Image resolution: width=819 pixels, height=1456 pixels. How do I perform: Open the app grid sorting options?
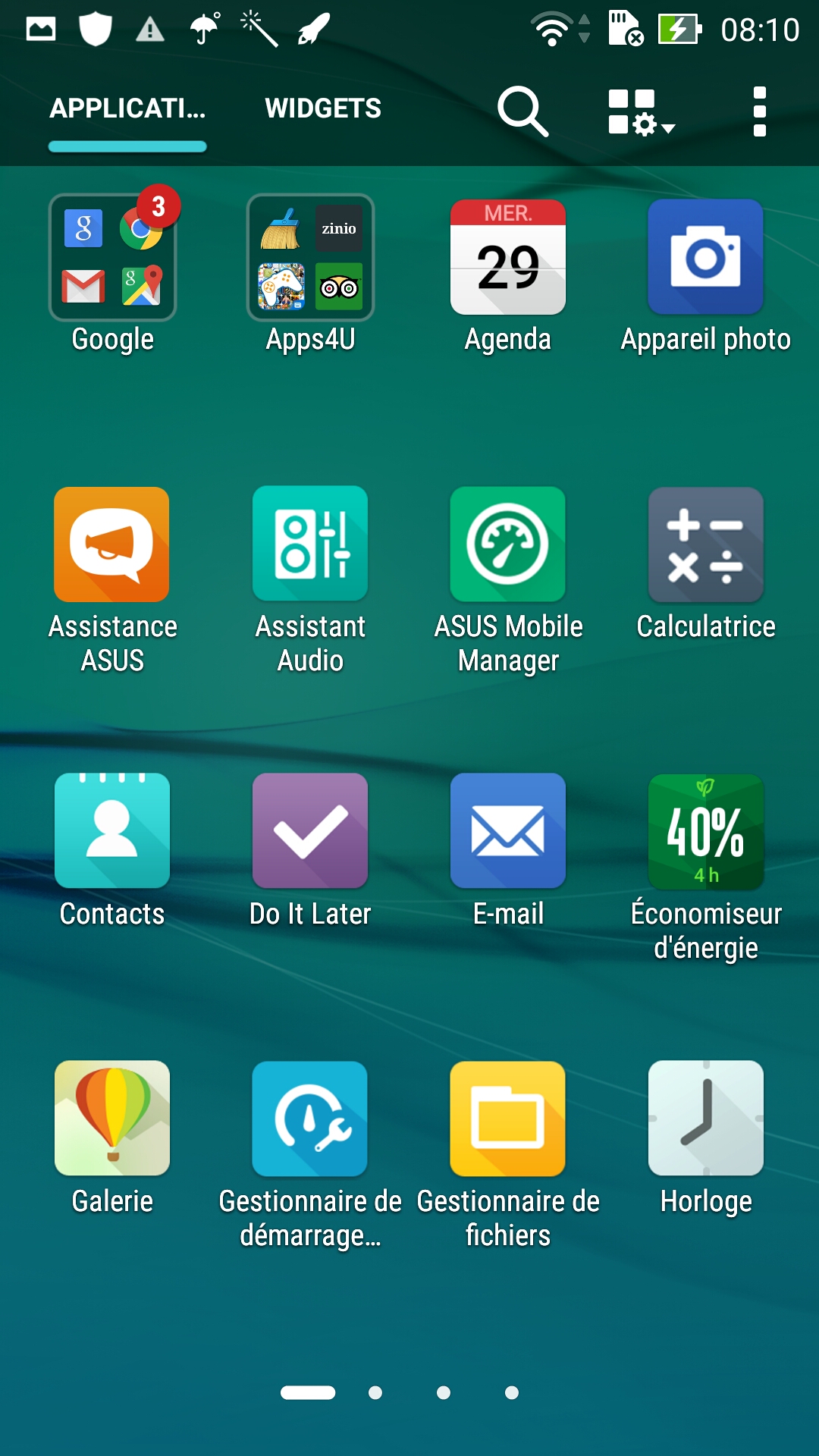click(x=640, y=111)
